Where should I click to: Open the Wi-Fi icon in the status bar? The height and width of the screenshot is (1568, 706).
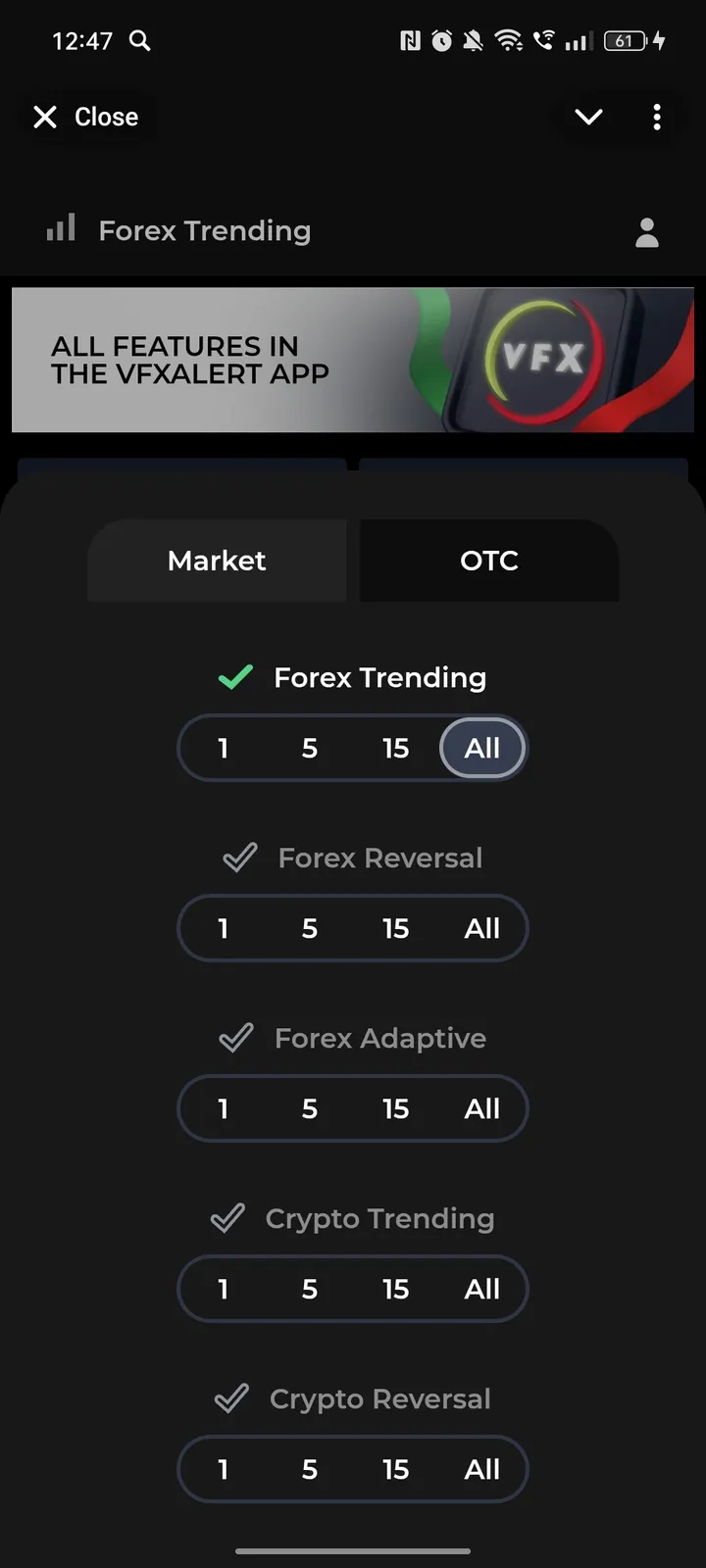point(509,41)
